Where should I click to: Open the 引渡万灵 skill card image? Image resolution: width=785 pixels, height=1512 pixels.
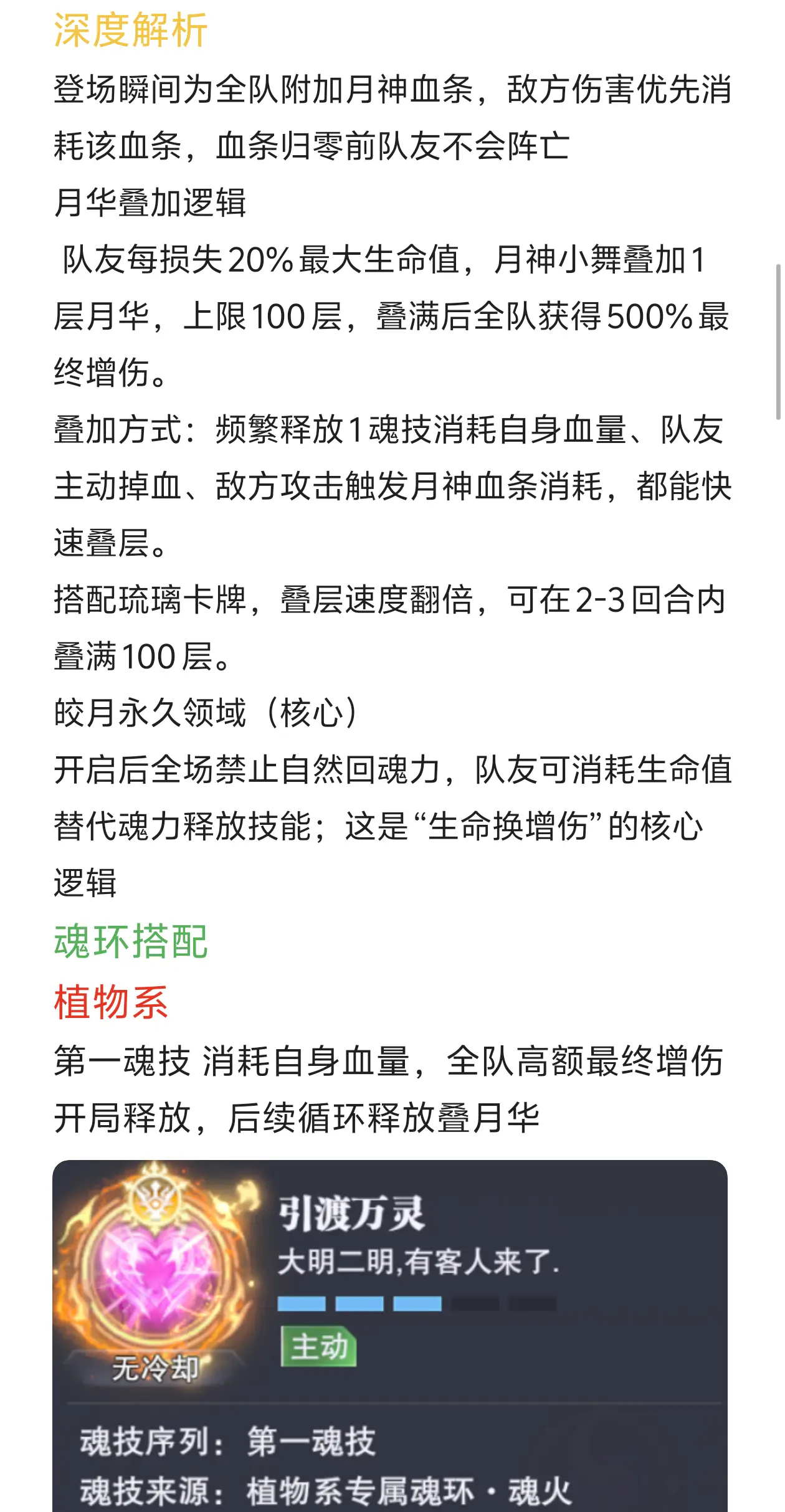[390, 1336]
